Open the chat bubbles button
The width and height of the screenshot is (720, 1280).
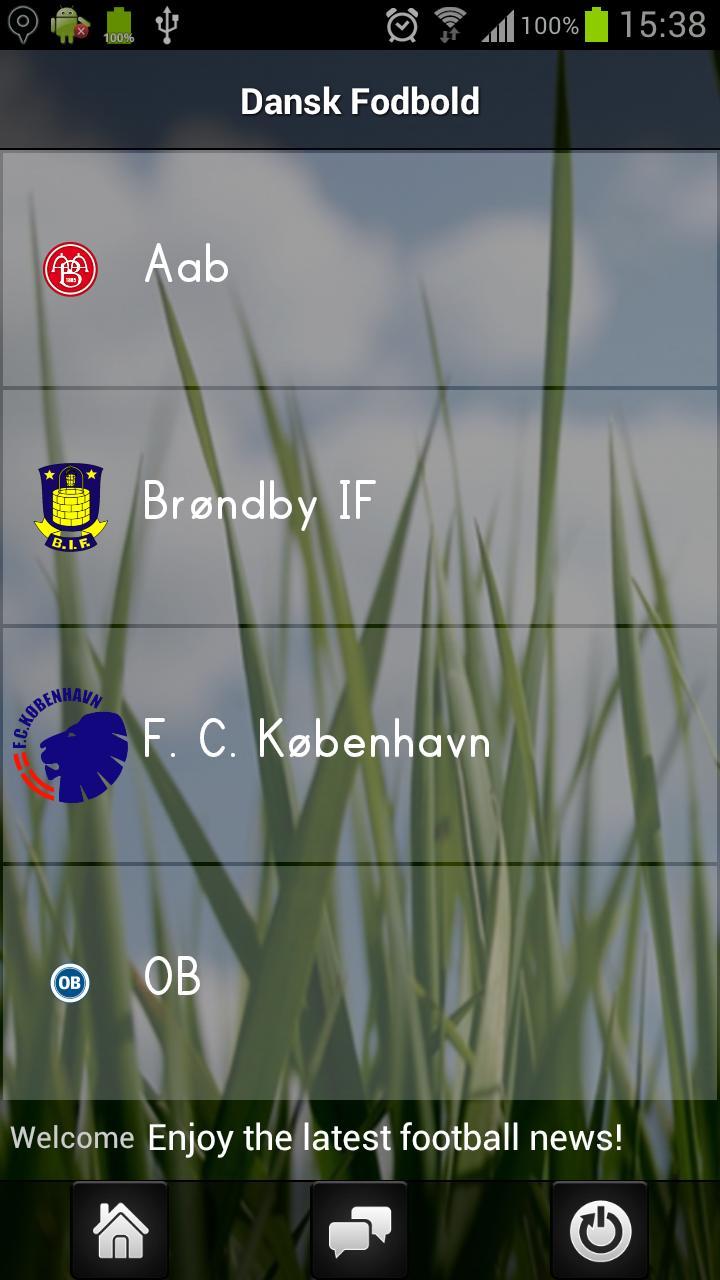coord(360,1230)
